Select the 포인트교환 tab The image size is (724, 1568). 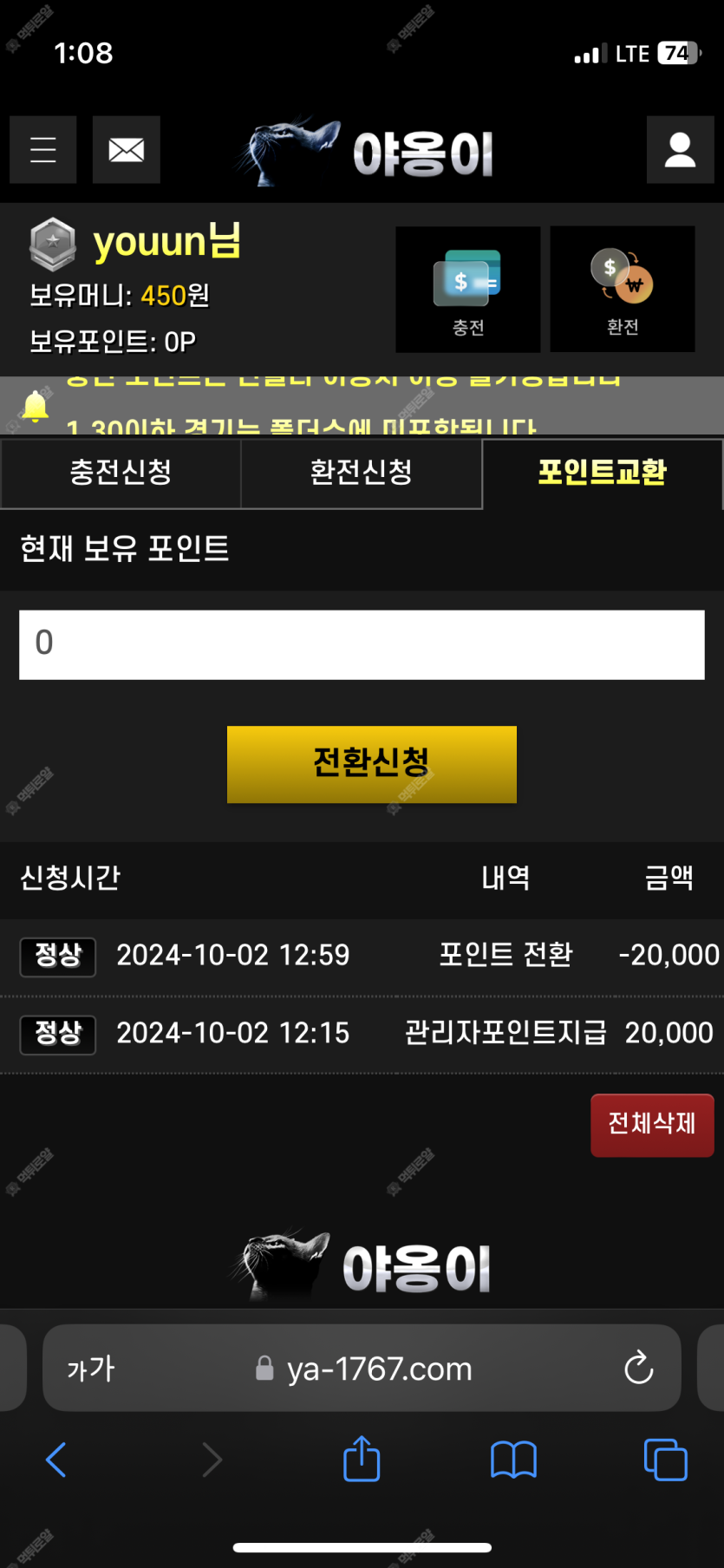coord(602,473)
